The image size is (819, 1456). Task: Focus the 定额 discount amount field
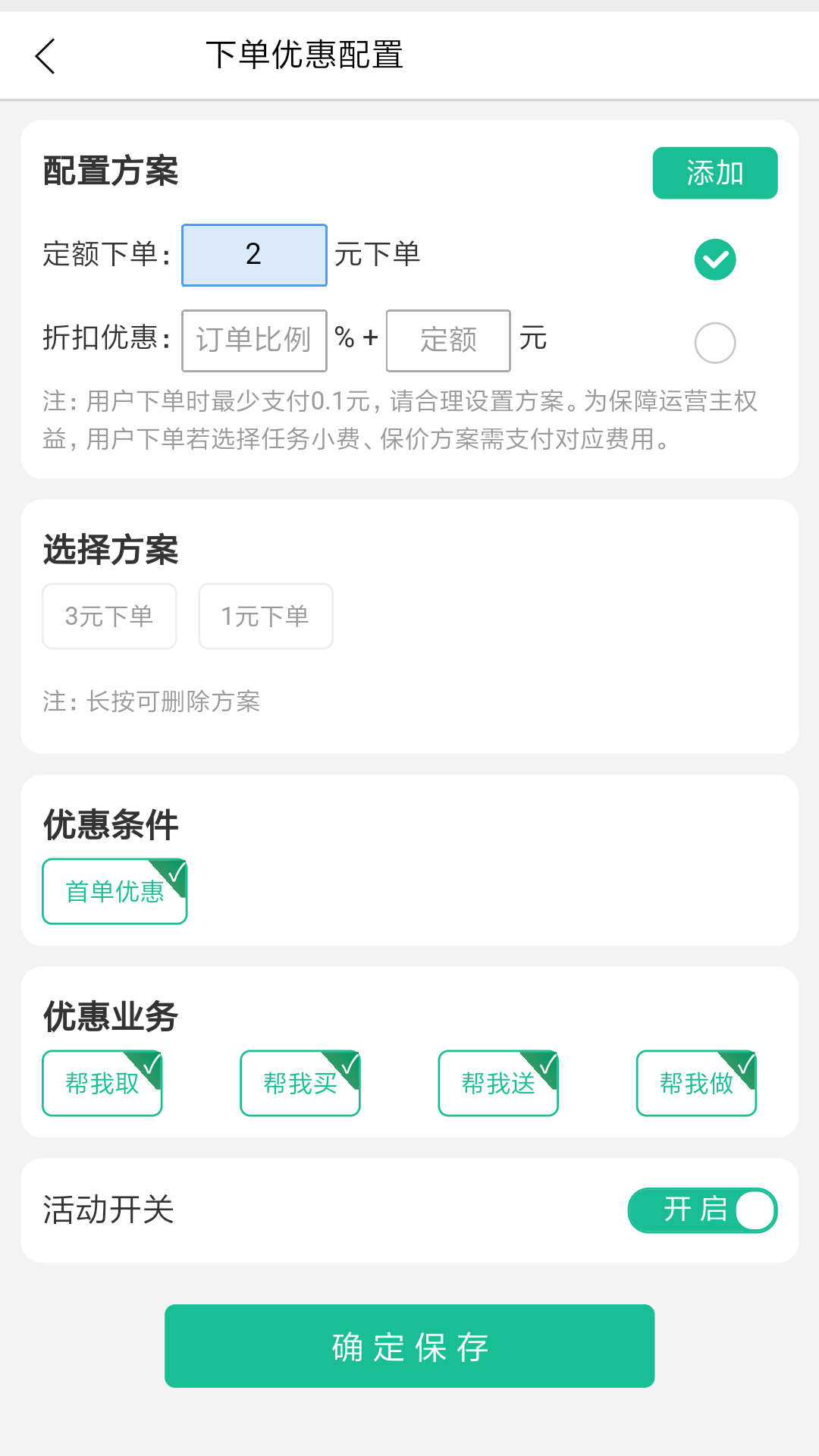(x=448, y=340)
